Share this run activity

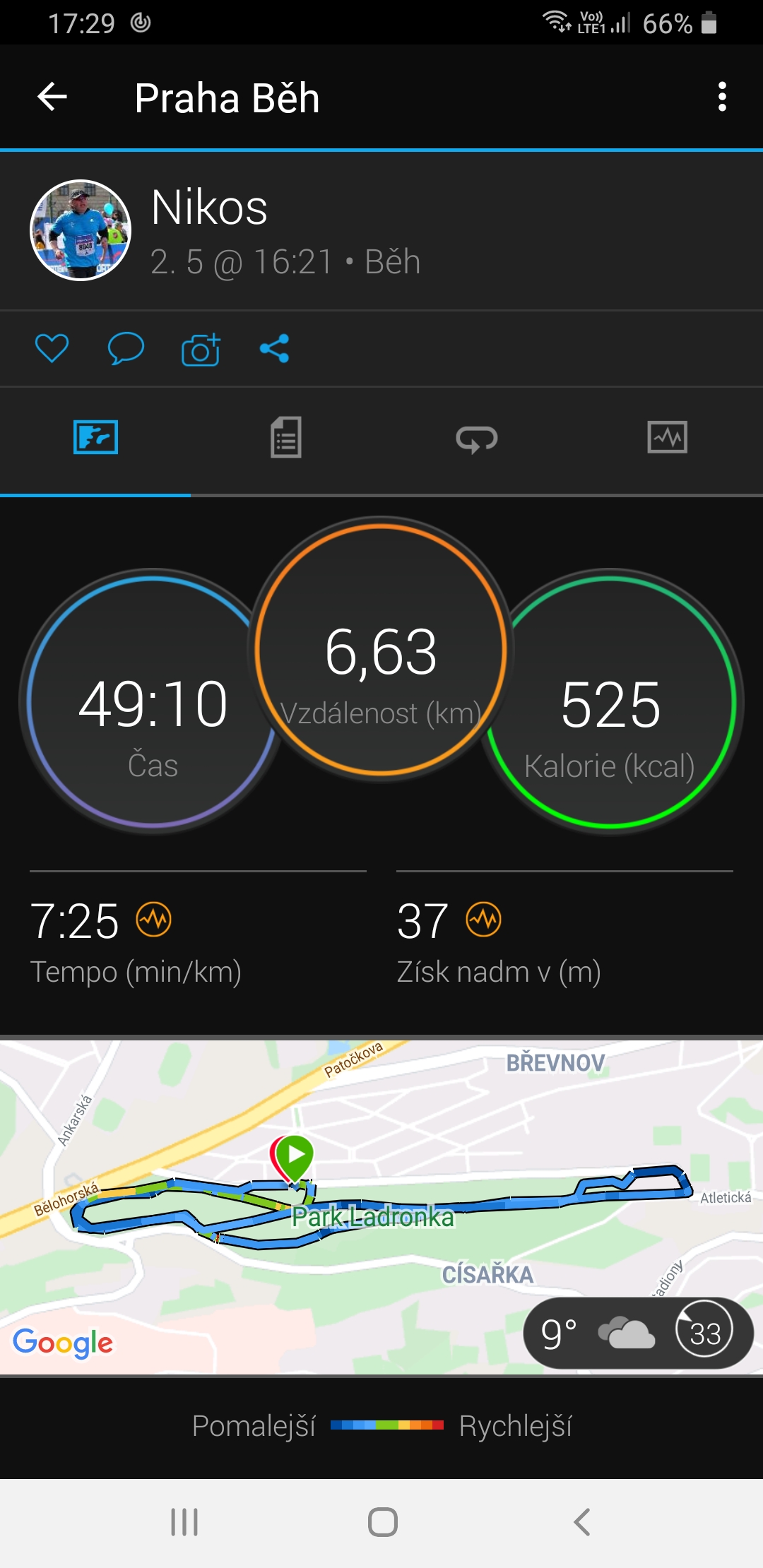(275, 348)
